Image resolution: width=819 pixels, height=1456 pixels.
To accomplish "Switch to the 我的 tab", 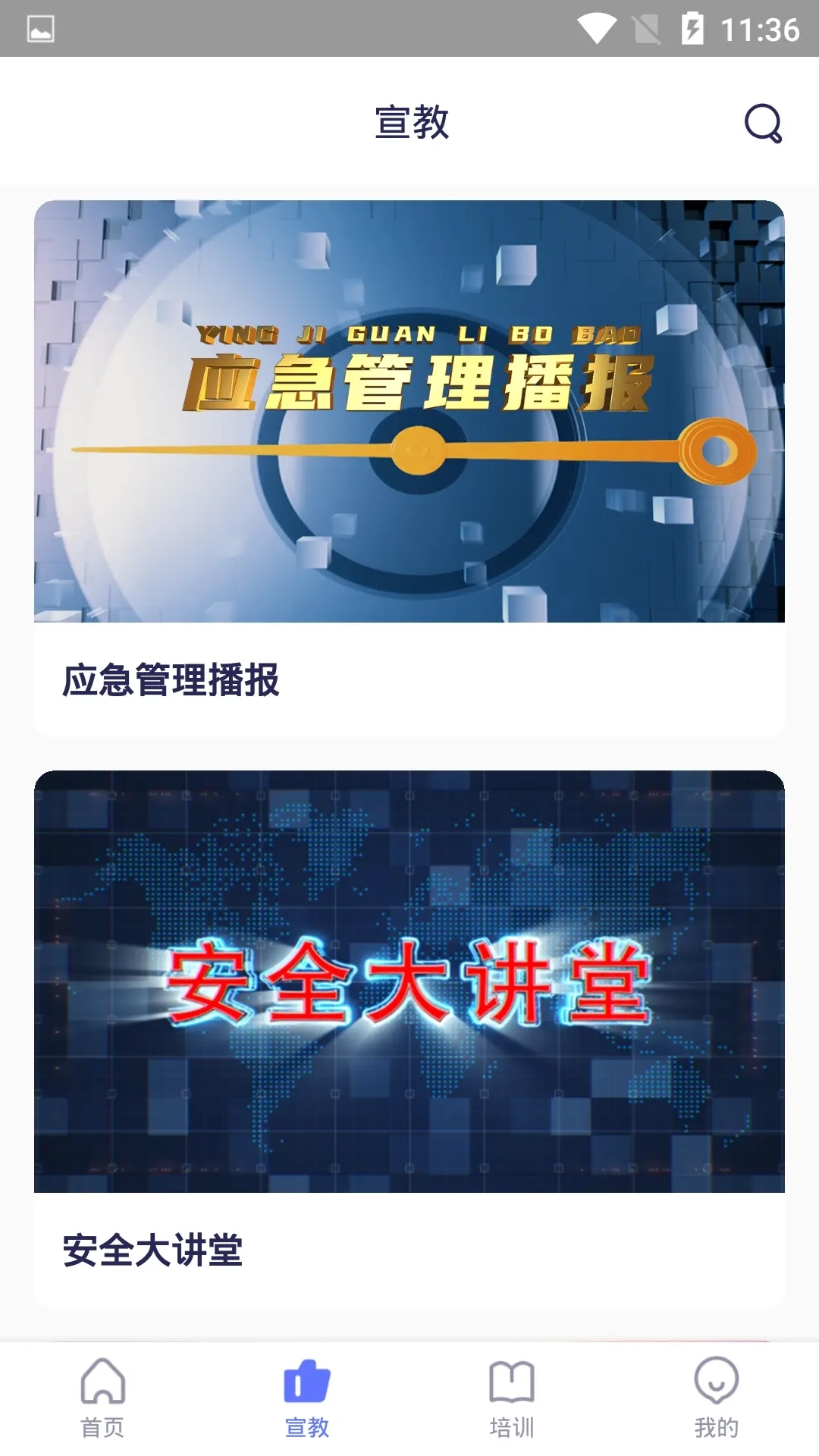I will tap(716, 1399).
